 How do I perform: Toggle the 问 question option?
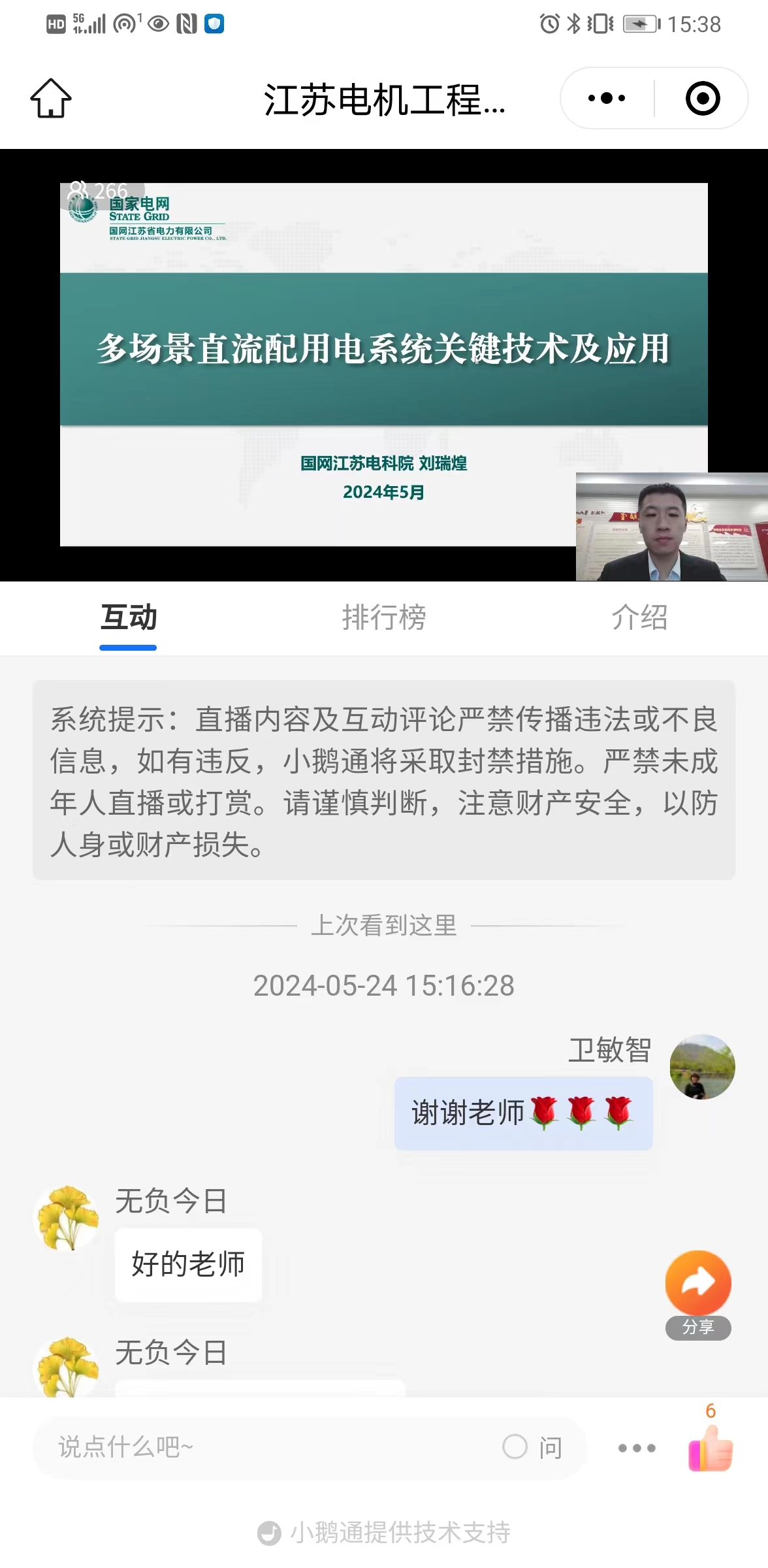click(x=532, y=1447)
